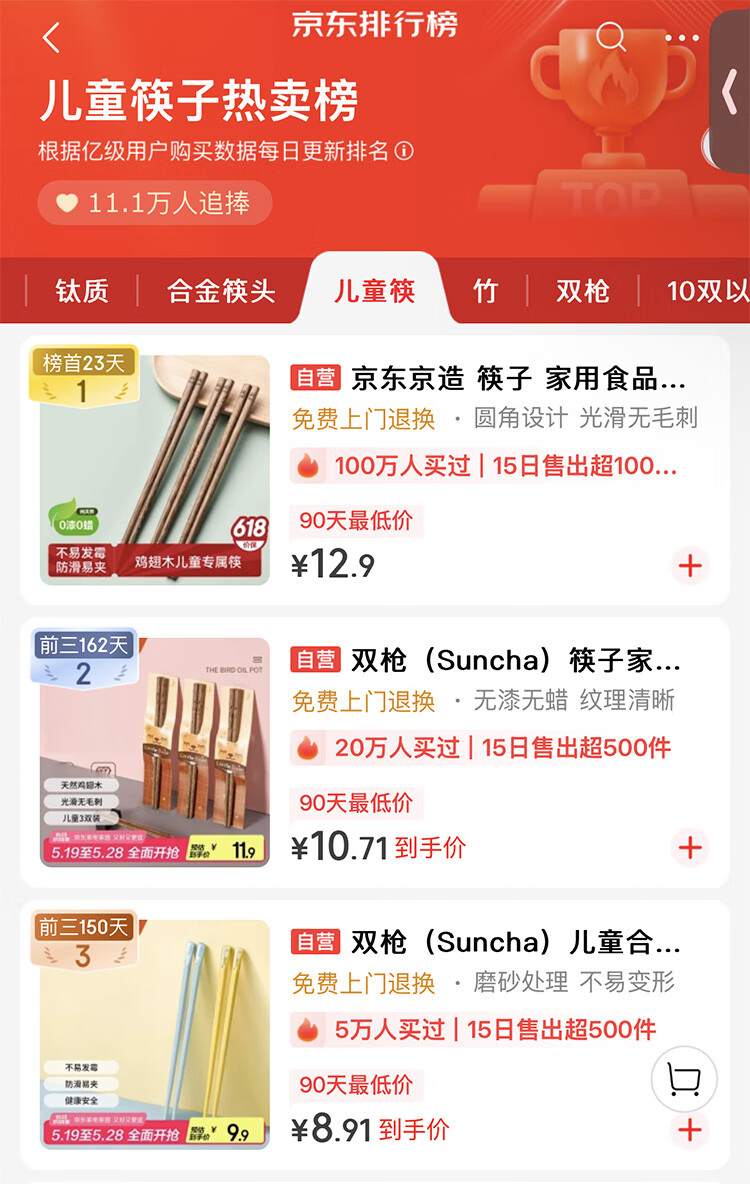750x1184 pixels.
Task: Switch to the 钛质 tab
Action: [x=82, y=291]
